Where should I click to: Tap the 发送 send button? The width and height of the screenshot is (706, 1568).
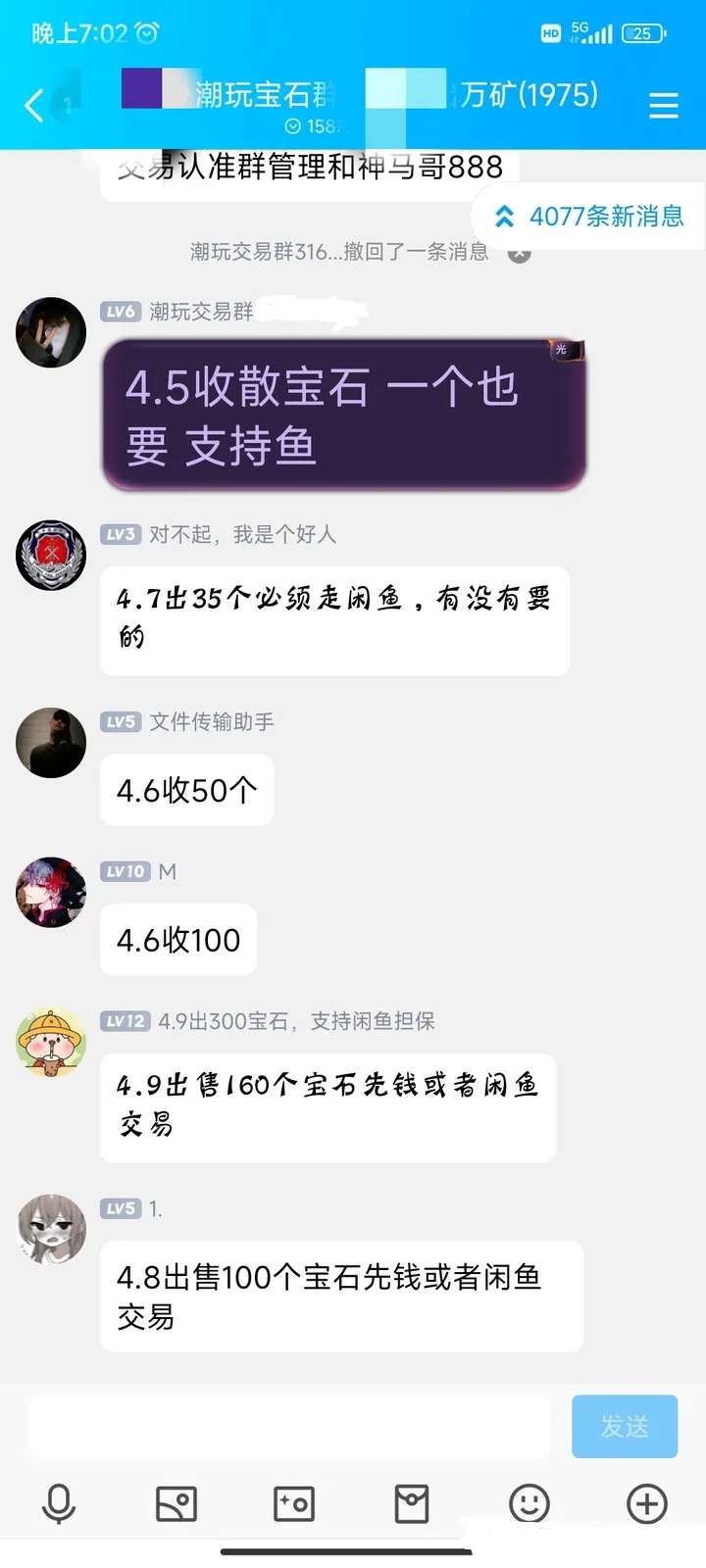[x=625, y=1426]
